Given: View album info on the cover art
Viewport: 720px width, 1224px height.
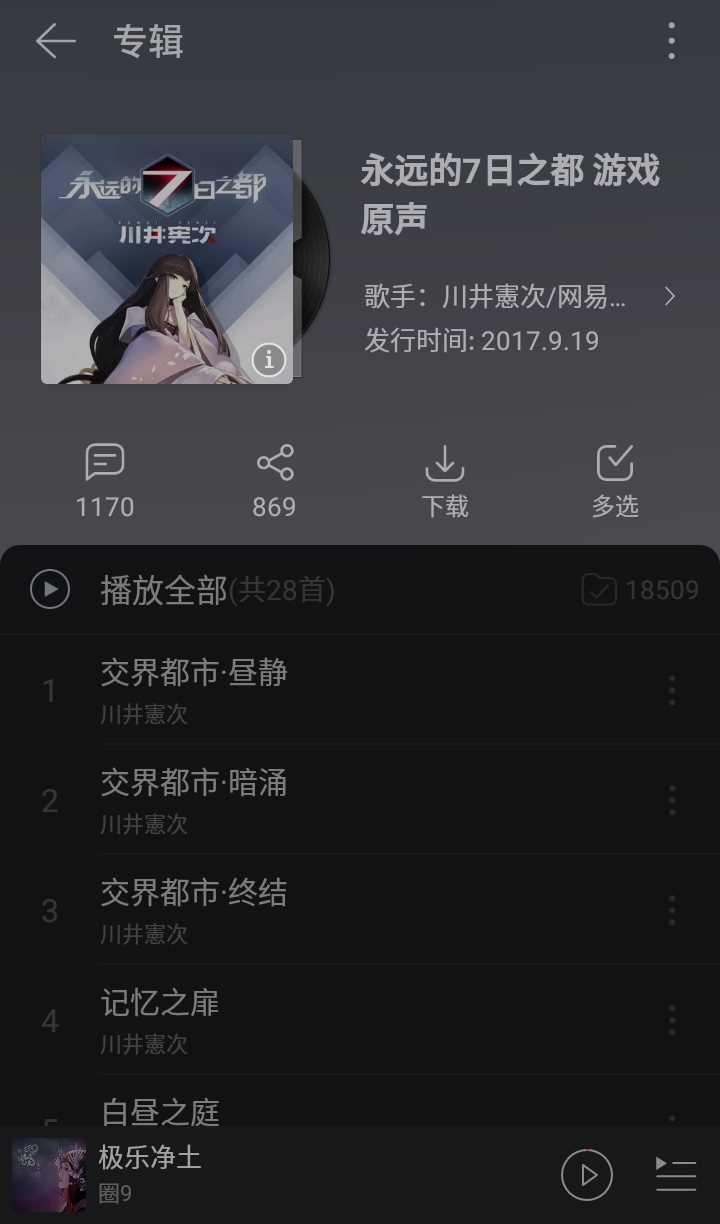Looking at the screenshot, I should tap(269, 359).
